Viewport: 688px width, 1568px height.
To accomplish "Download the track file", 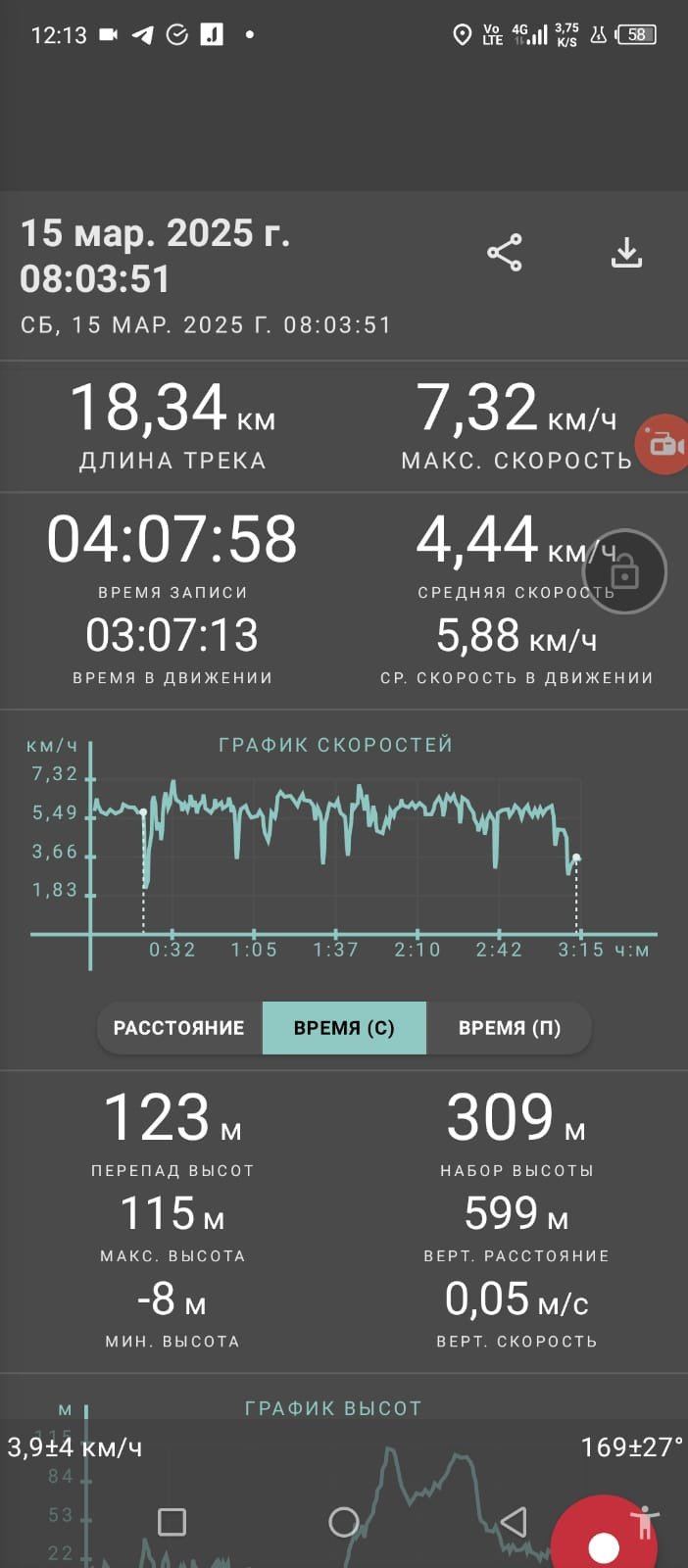I will click(x=626, y=252).
